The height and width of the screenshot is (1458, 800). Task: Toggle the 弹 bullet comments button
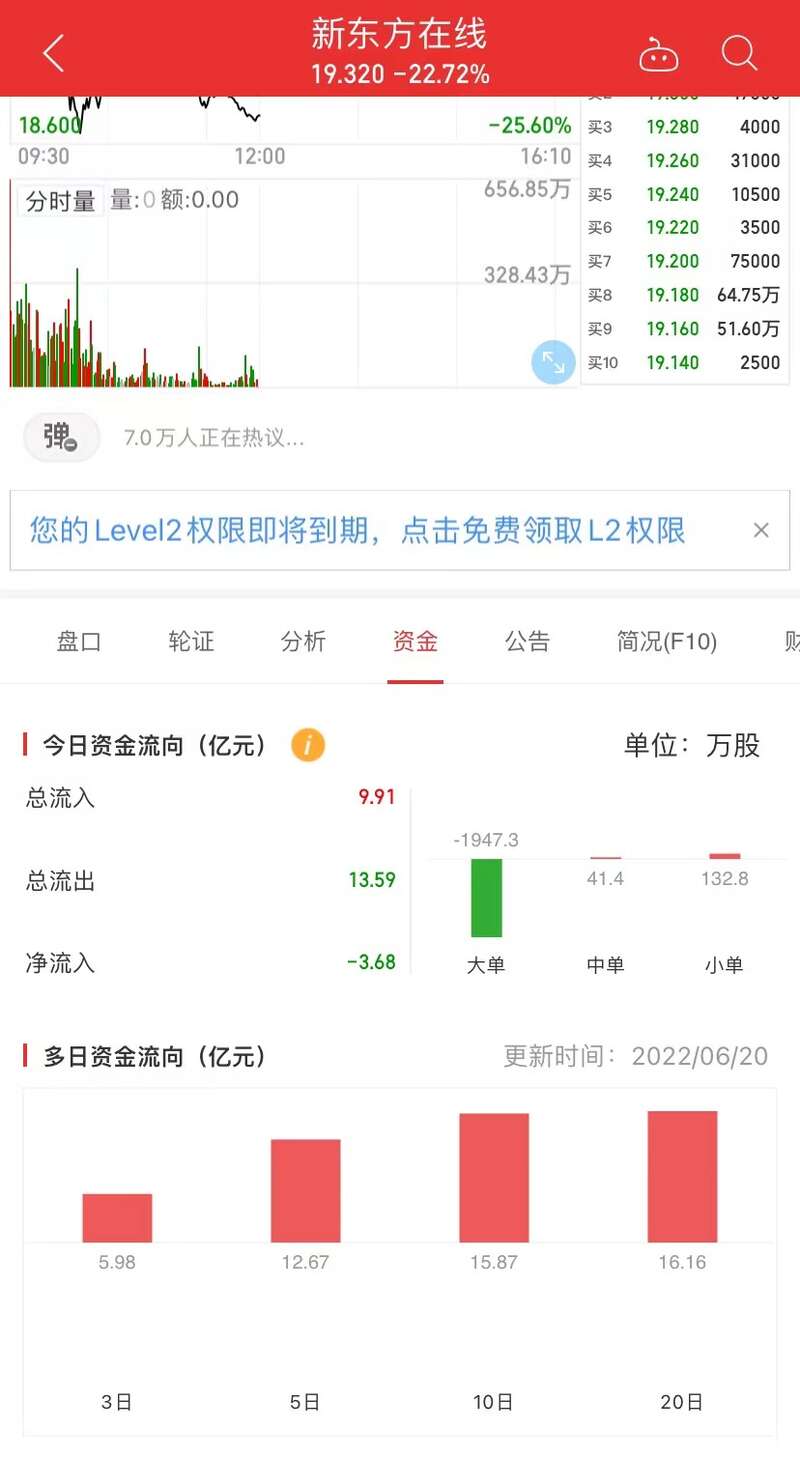tap(62, 437)
